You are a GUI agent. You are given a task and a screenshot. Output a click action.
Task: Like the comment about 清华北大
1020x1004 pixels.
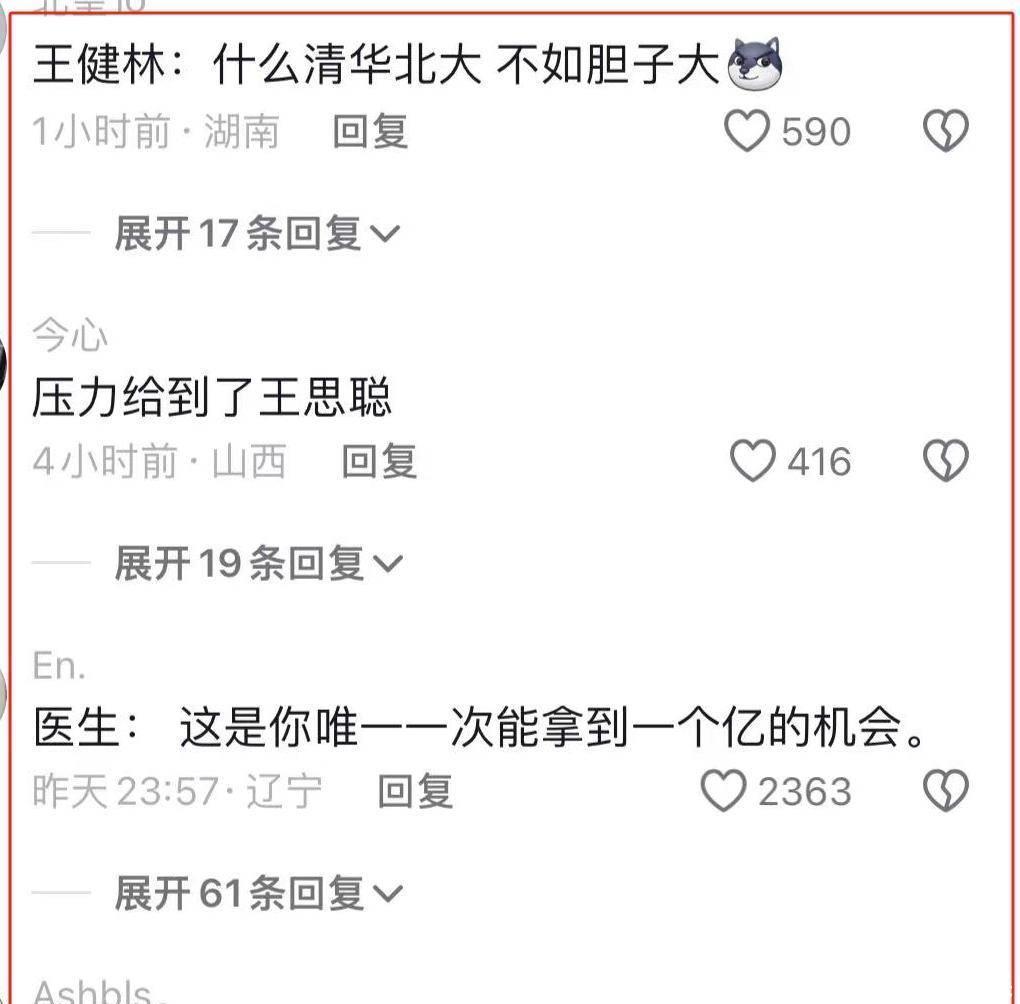(x=747, y=132)
